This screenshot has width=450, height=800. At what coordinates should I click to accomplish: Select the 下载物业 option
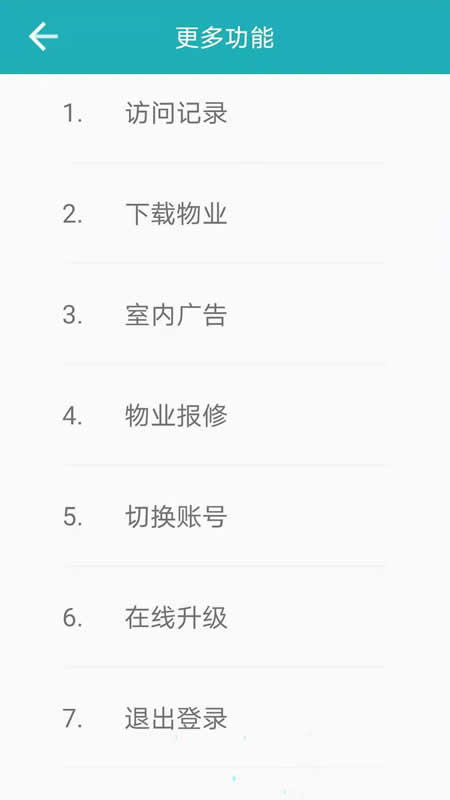(225, 214)
